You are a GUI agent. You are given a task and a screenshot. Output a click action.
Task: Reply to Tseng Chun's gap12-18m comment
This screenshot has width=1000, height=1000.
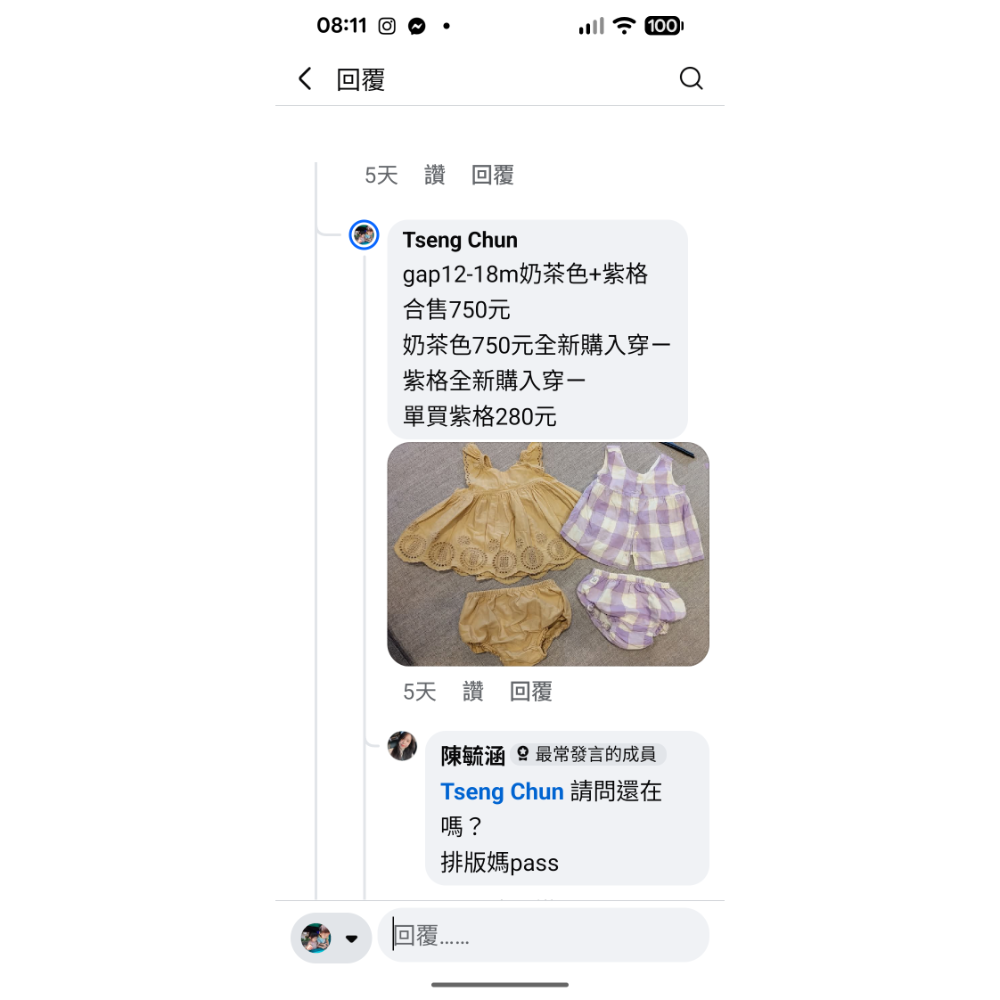(531, 691)
